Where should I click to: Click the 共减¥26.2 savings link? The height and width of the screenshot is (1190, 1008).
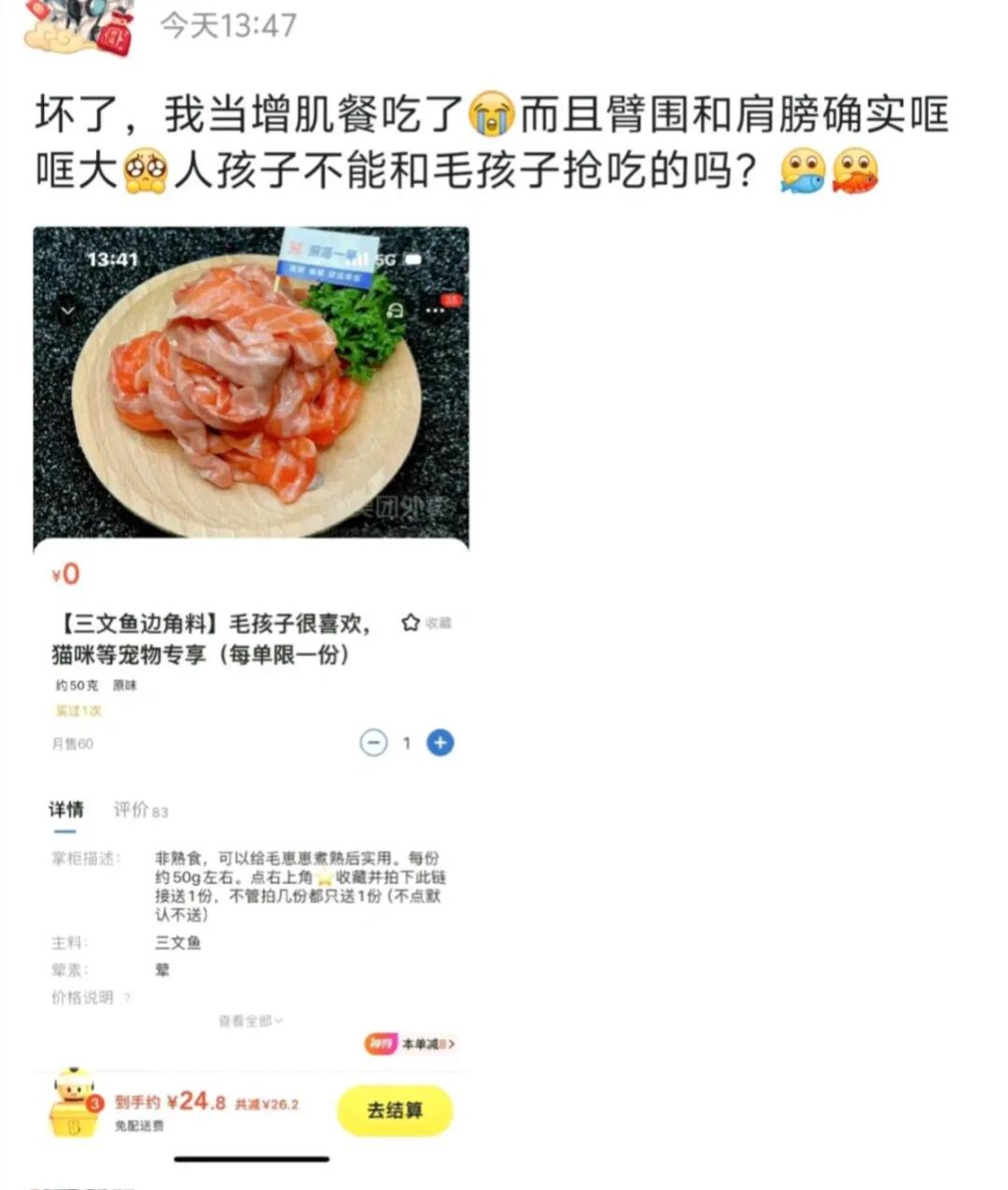(266, 1102)
